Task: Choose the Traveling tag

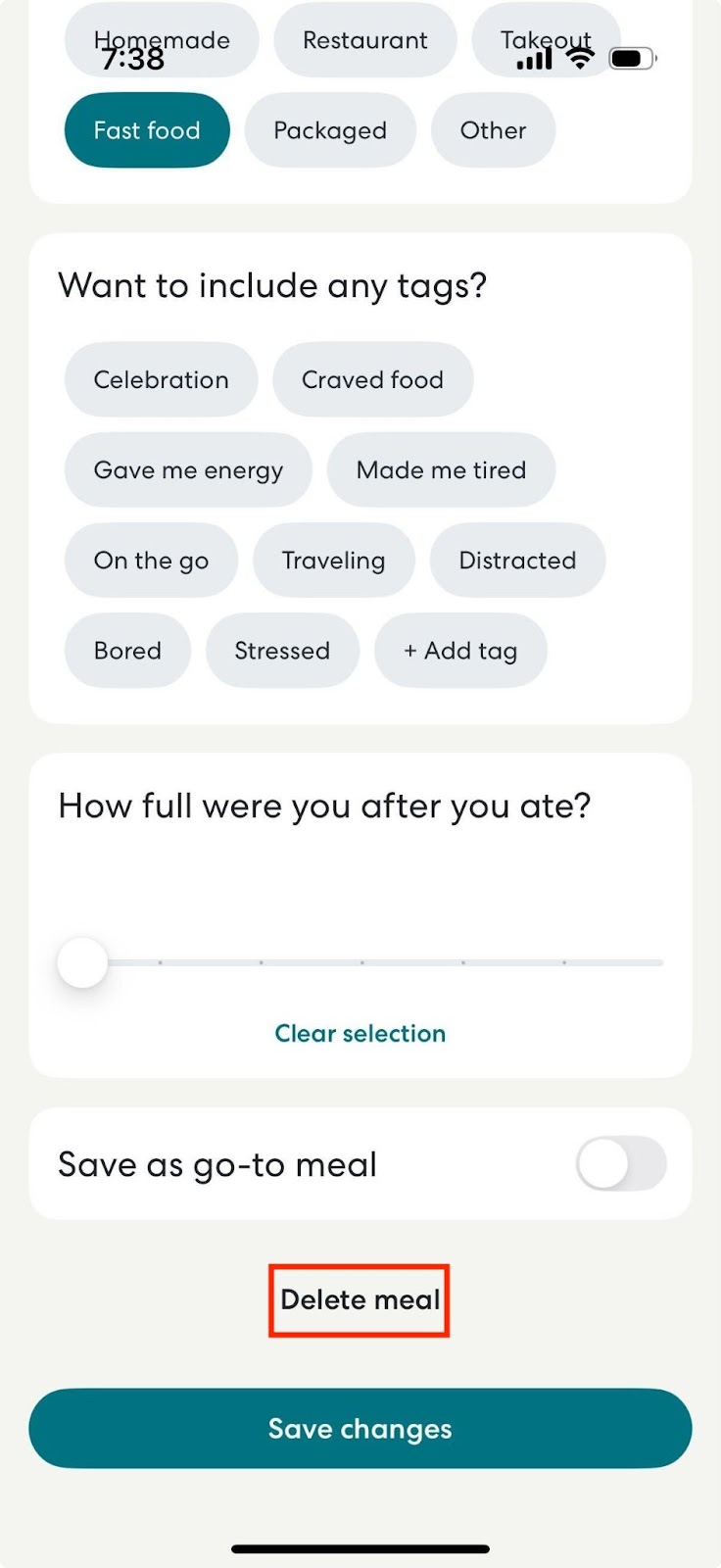Action: click(x=333, y=561)
